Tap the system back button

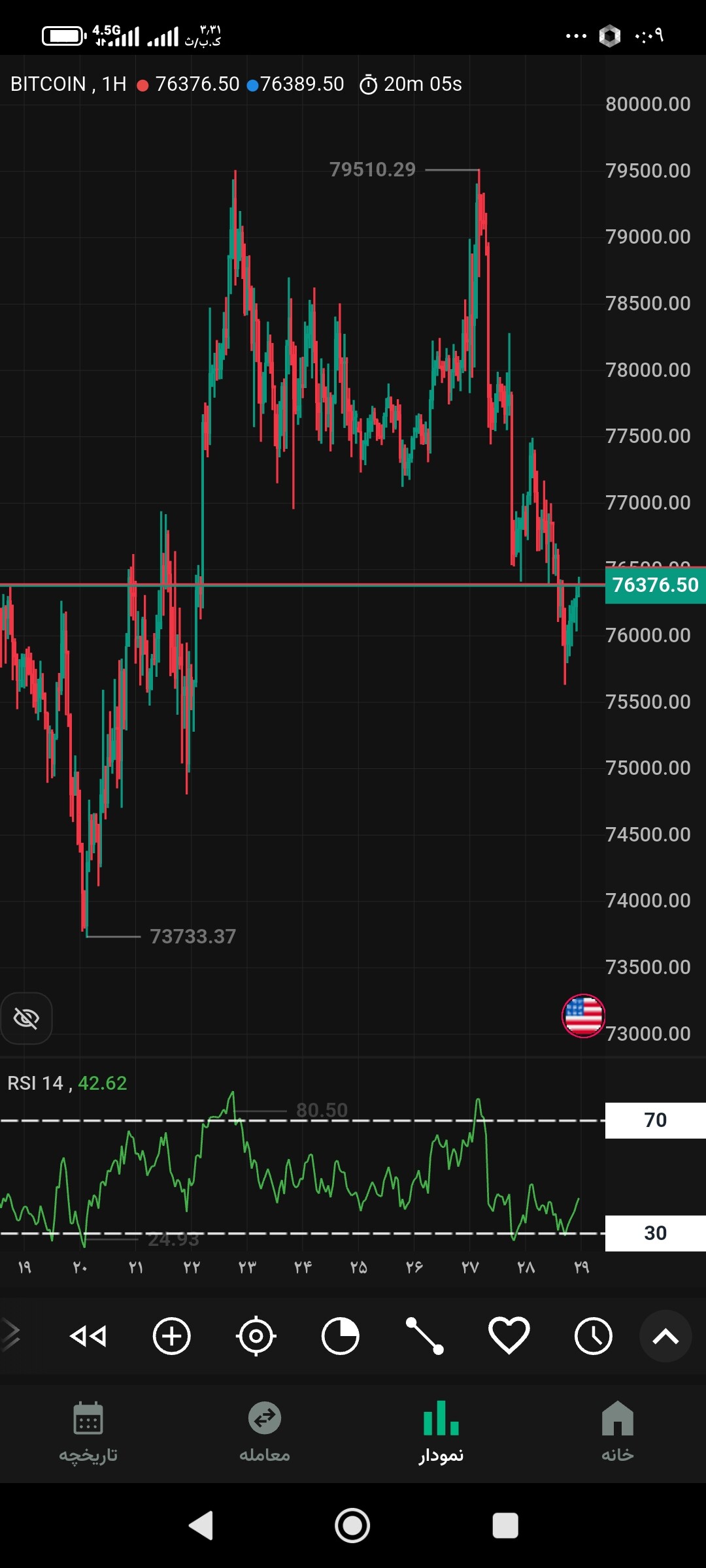click(201, 1526)
